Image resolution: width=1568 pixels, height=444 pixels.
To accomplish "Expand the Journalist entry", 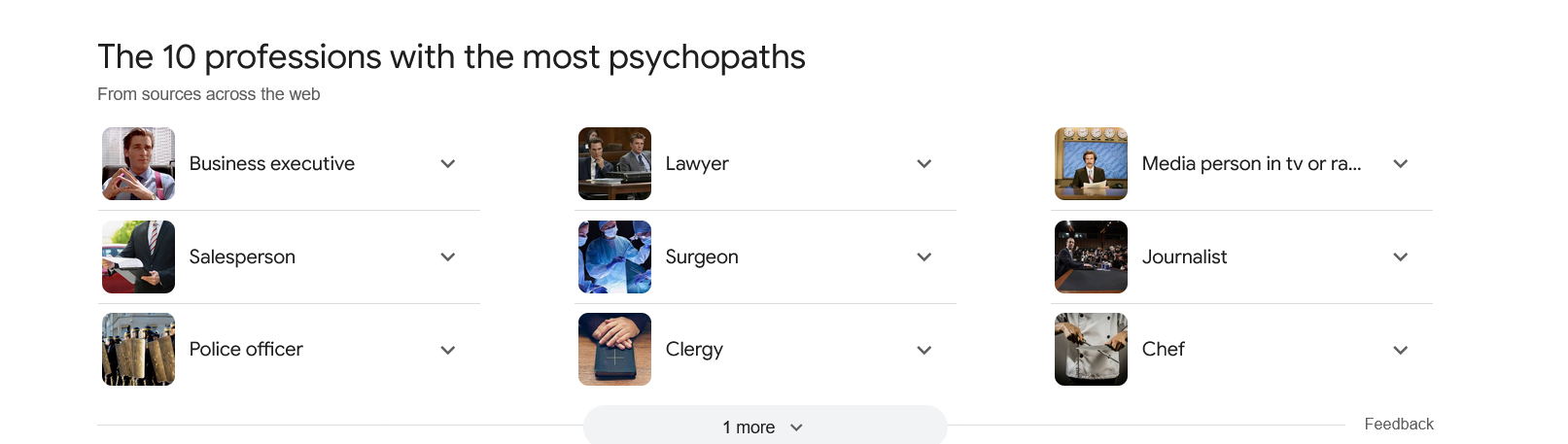I will tap(1400, 257).
